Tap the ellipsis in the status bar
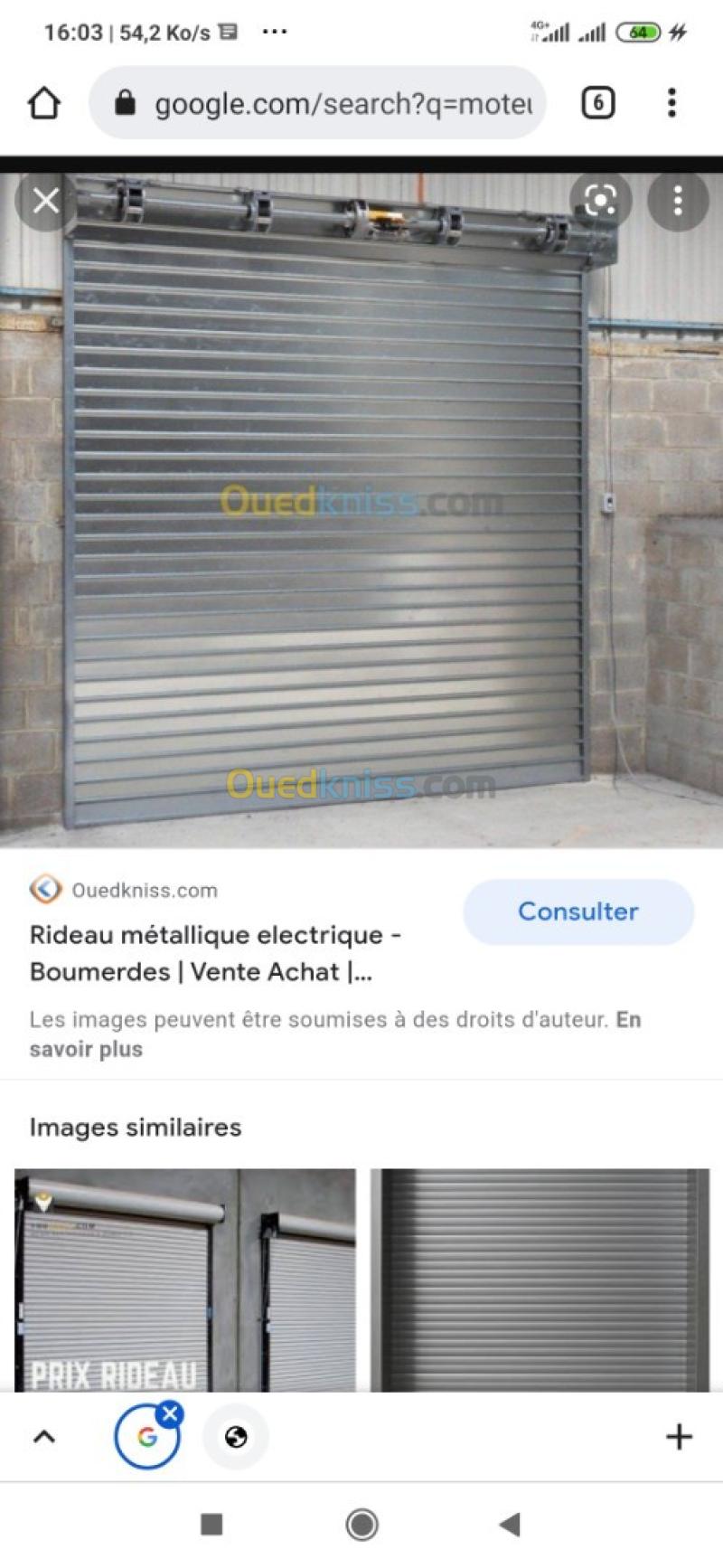Screen dimensions: 723x1568 click(273, 31)
